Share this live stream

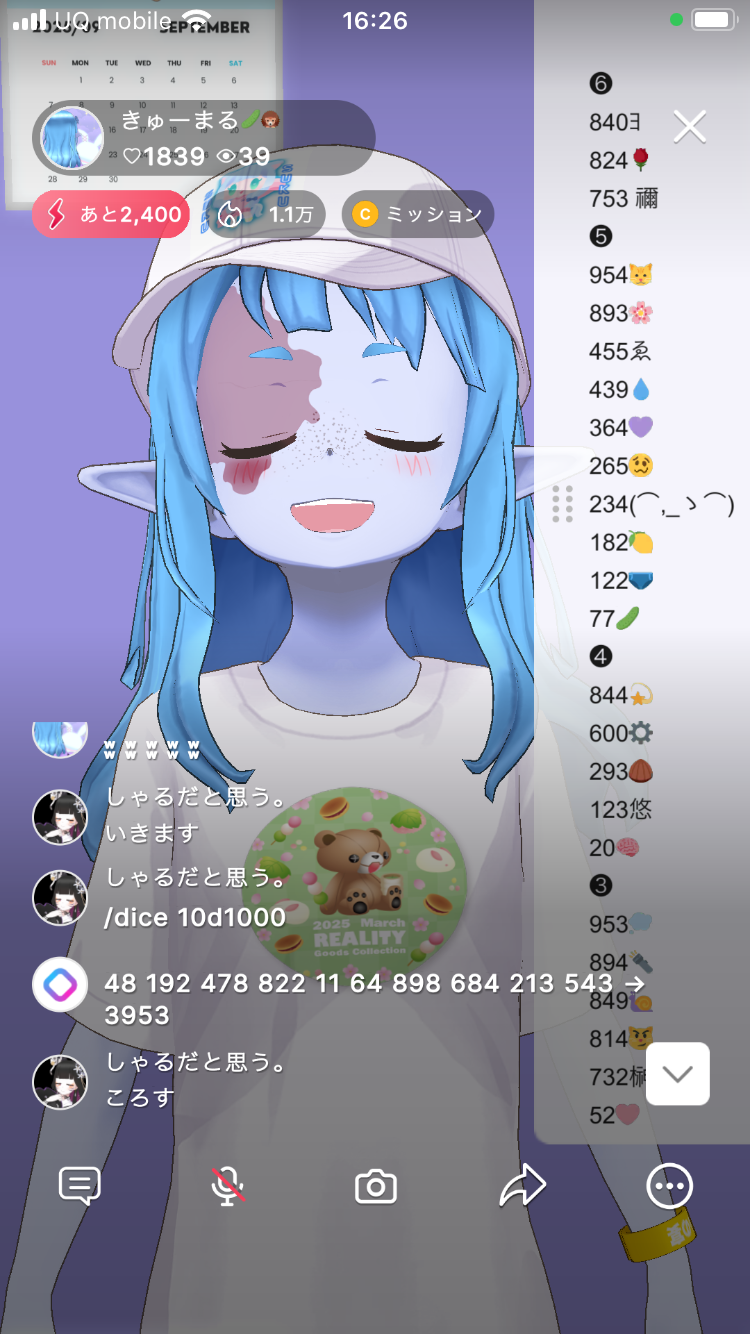(522, 1186)
